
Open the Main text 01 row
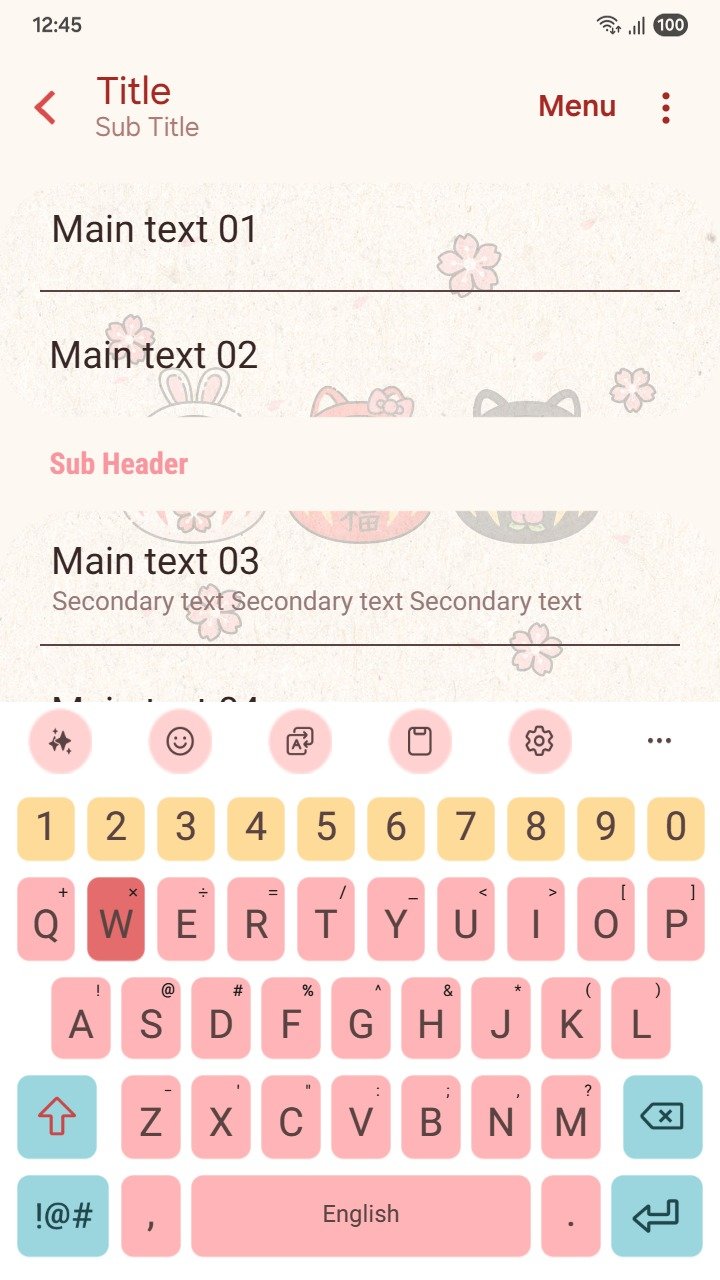(x=360, y=230)
